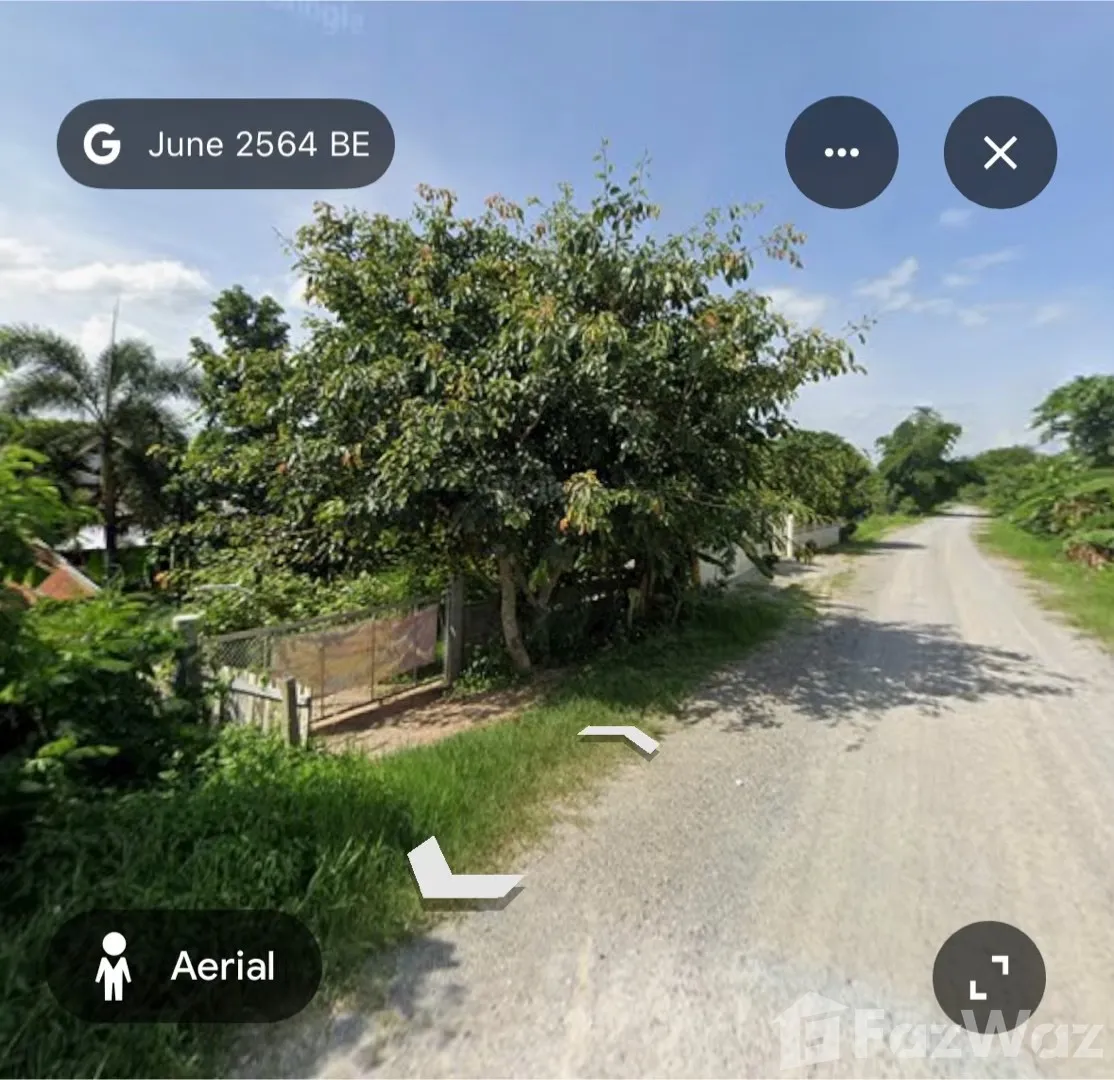Switch to Aerial view
1114x1080 pixels.
click(184, 966)
